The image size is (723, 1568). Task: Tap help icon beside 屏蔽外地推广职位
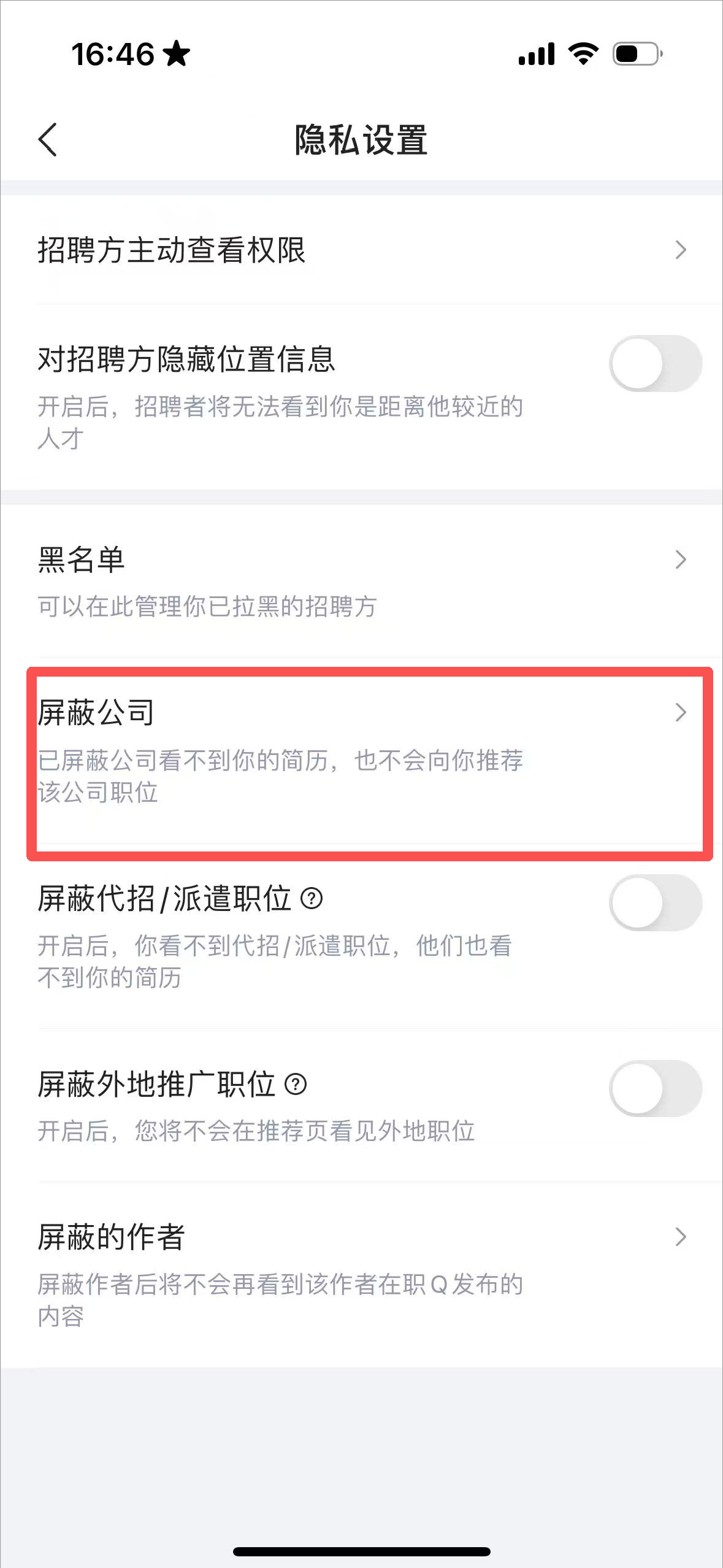(x=296, y=1085)
